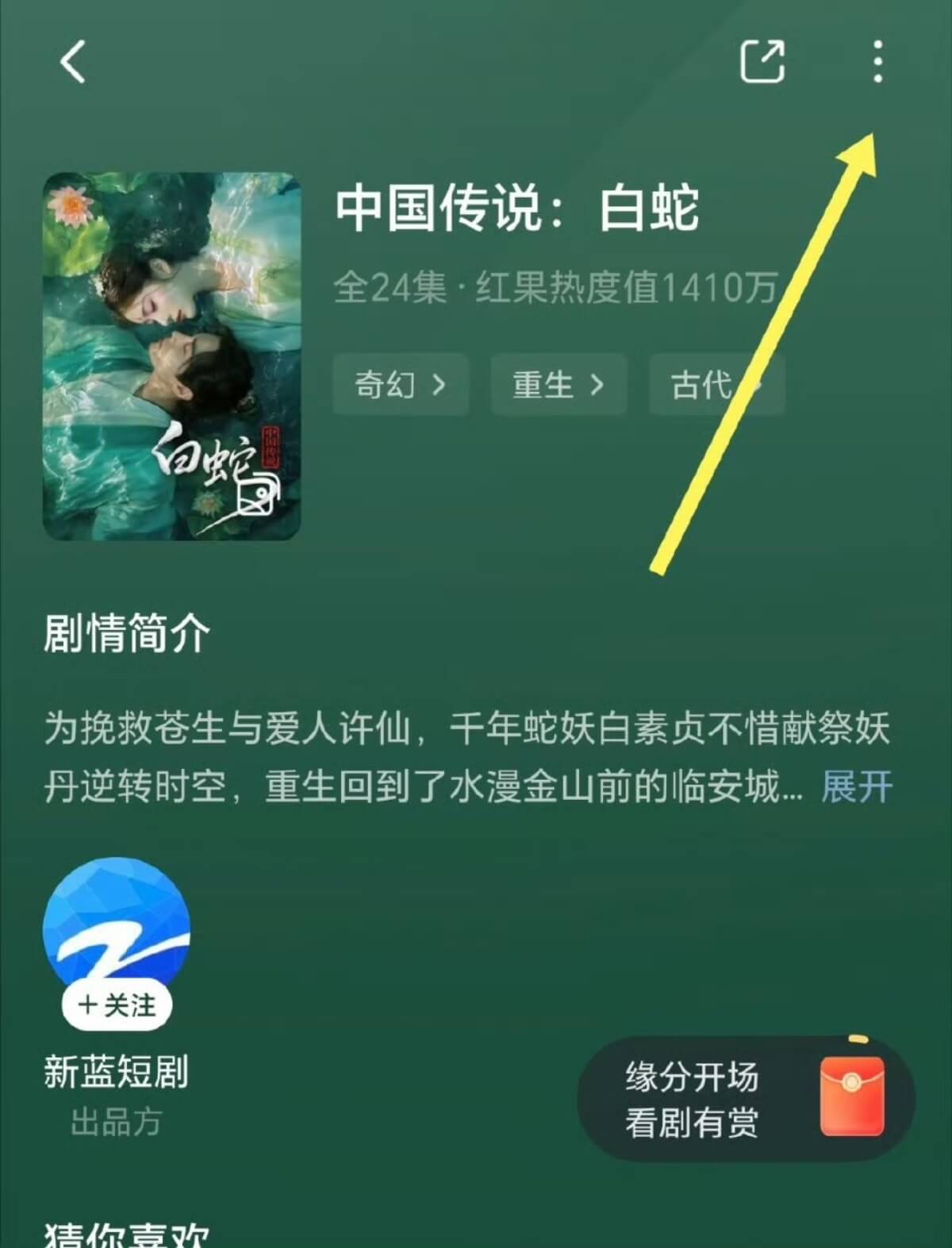The height and width of the screenshot is (1248, 952).
Task: Select the 奇幻 genre chip
Action: point(401,386)
